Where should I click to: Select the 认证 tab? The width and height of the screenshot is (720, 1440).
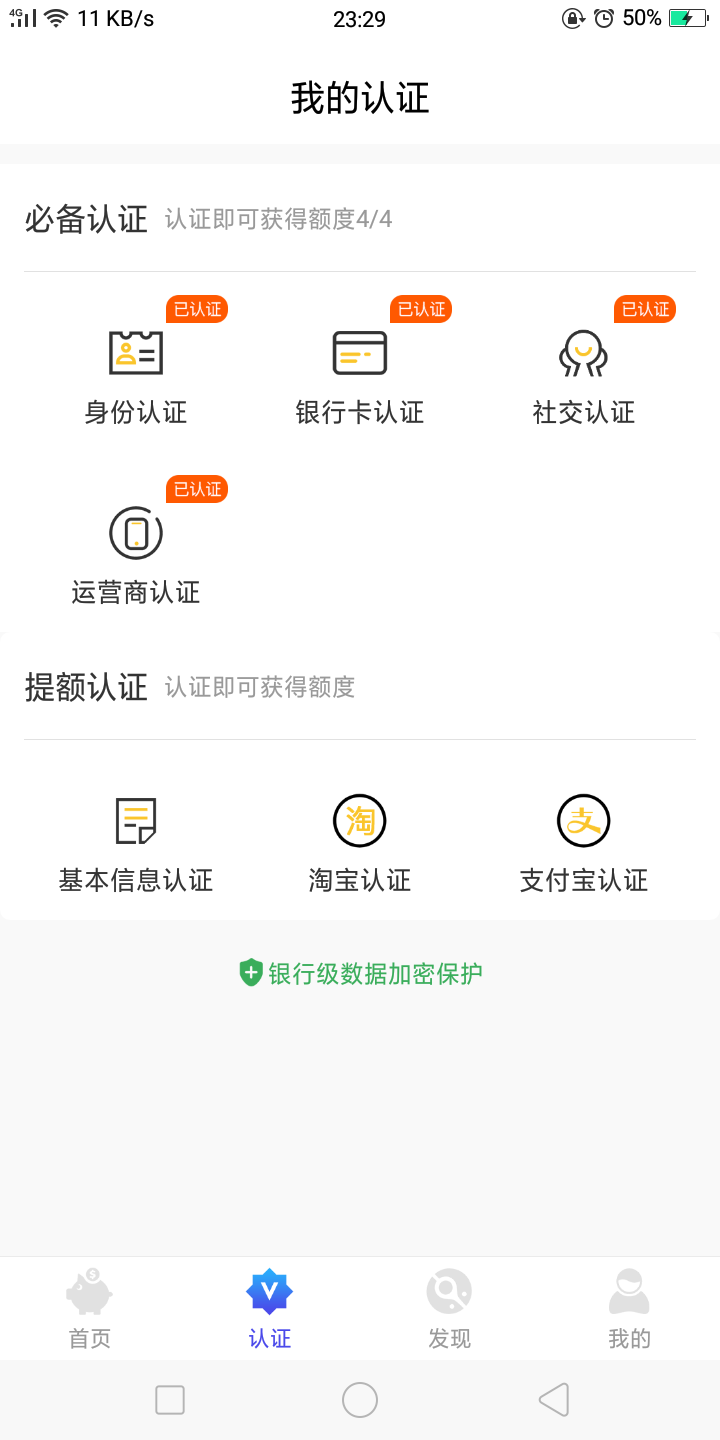(x=270, y=1308)
